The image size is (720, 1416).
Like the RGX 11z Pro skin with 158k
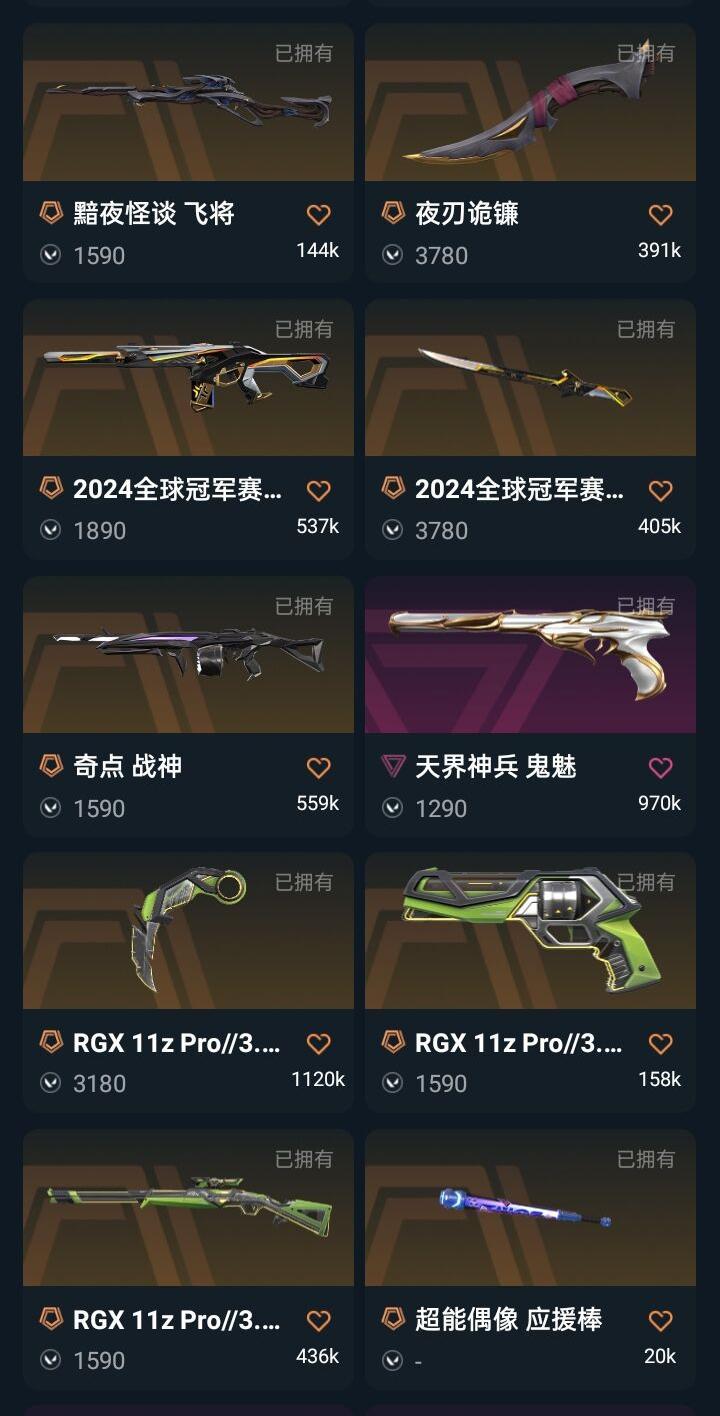(x=660, y=1043)
